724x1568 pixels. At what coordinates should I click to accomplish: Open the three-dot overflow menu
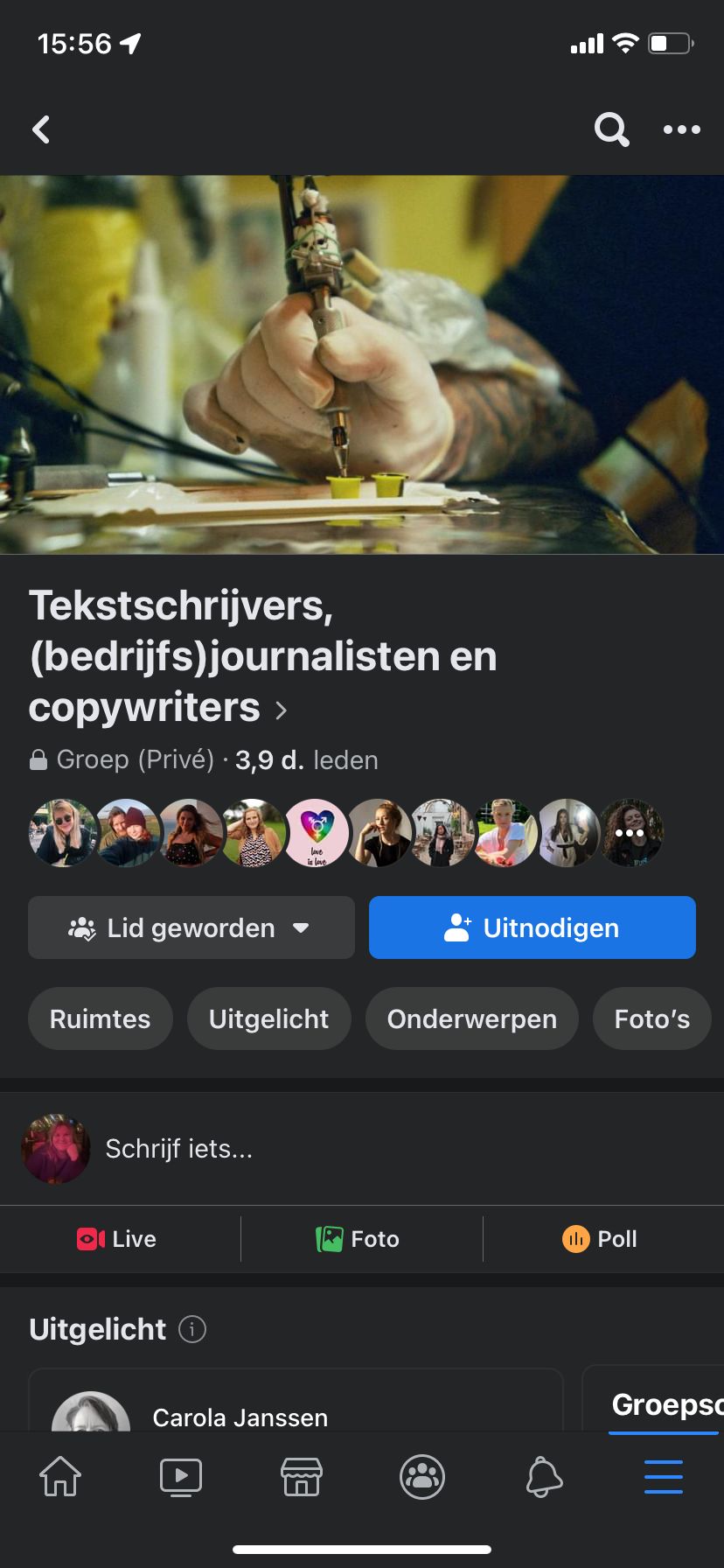pos(681,129)
